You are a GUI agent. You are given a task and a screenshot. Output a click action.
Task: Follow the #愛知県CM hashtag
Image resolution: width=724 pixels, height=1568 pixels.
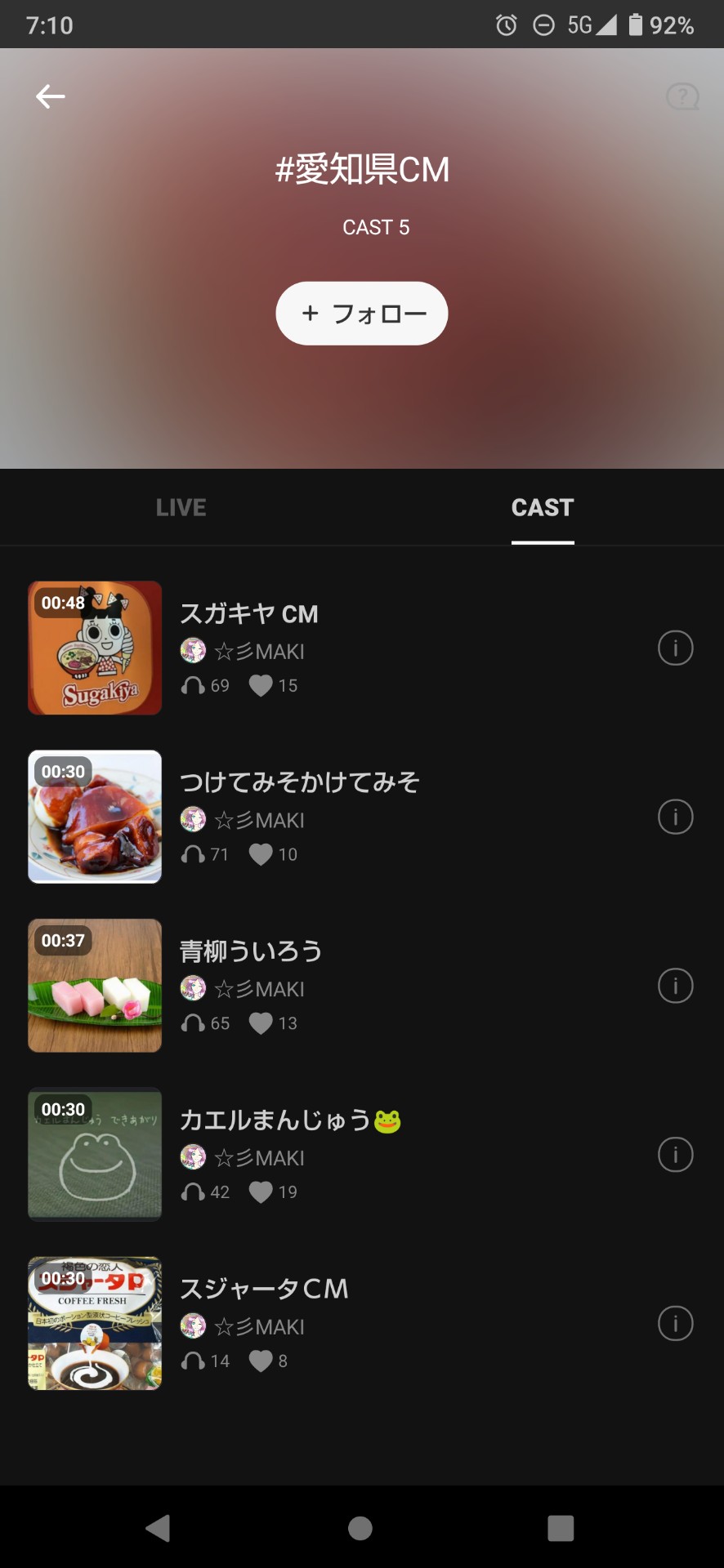tap(361, 314)
